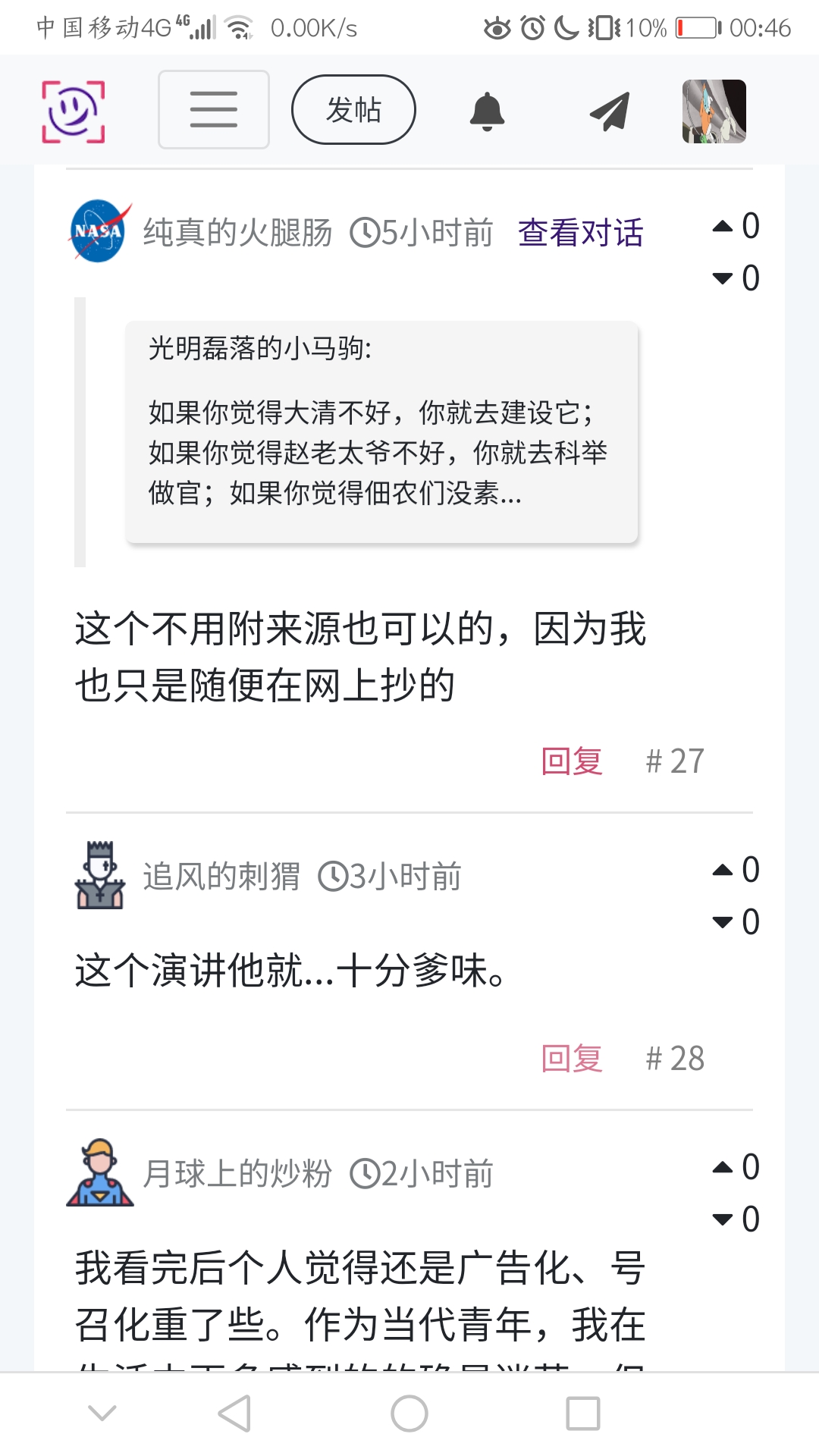Upvote 月球上的炒粉's comment
819x1456 pixels.
[723, 1167]
